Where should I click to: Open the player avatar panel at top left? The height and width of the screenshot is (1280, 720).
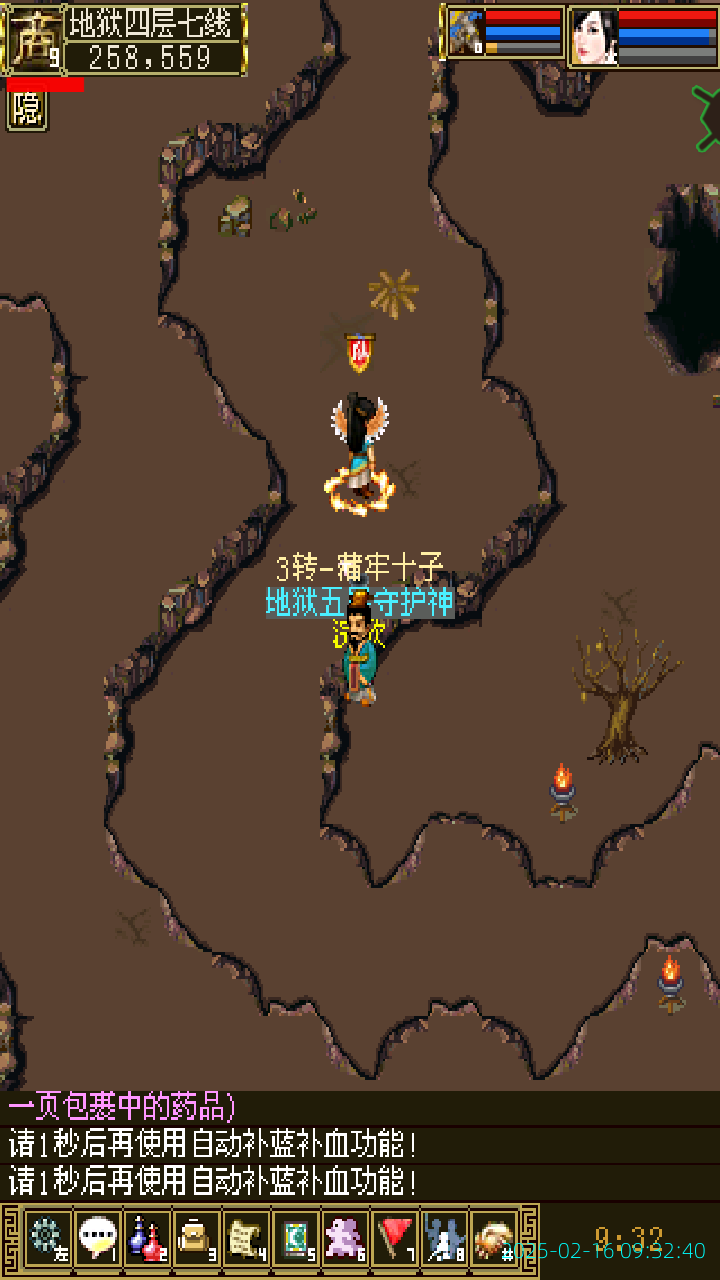click(x=33, y=38)
